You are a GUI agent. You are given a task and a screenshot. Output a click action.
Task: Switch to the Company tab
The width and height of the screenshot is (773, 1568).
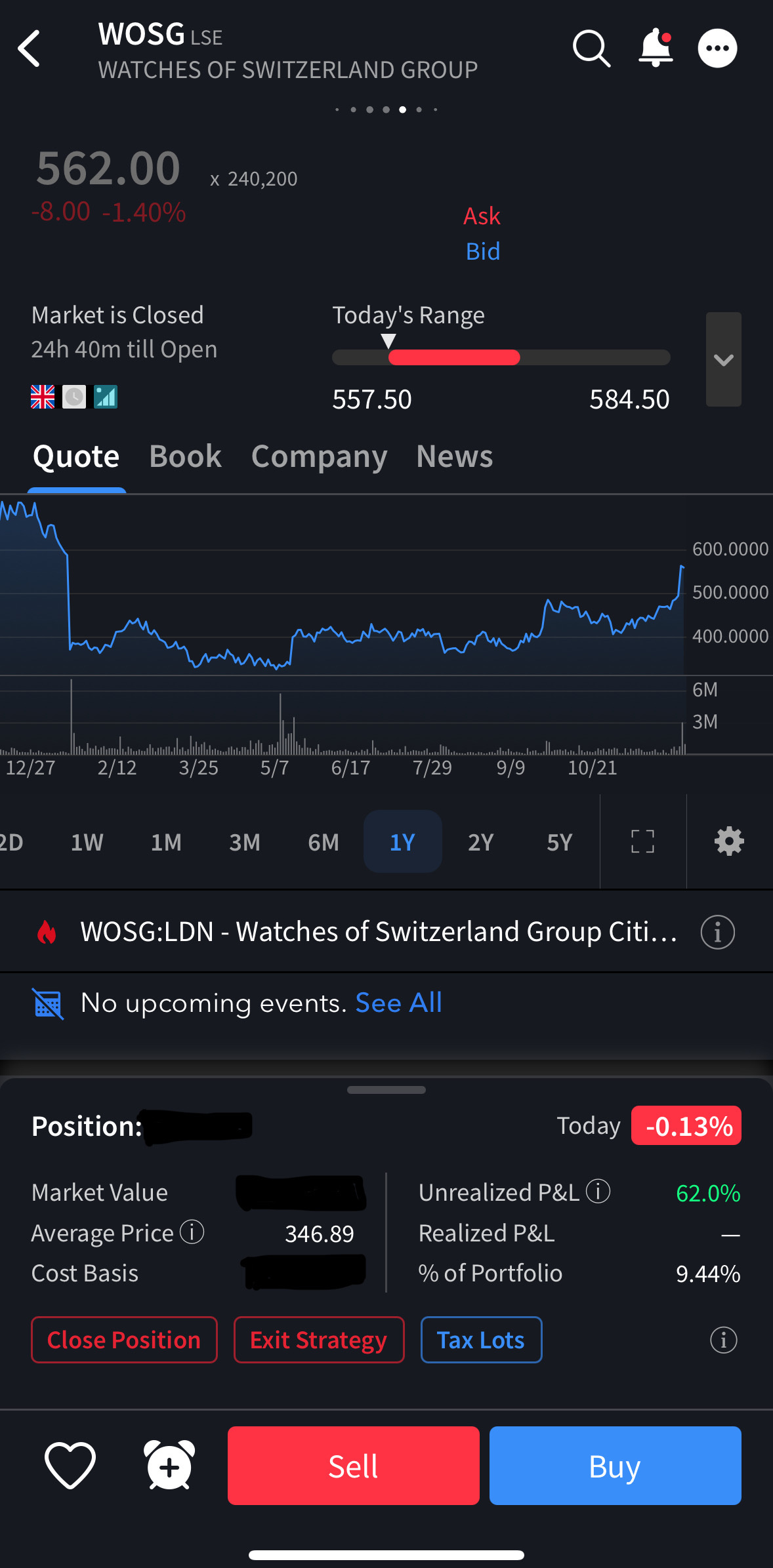(319, 456)
